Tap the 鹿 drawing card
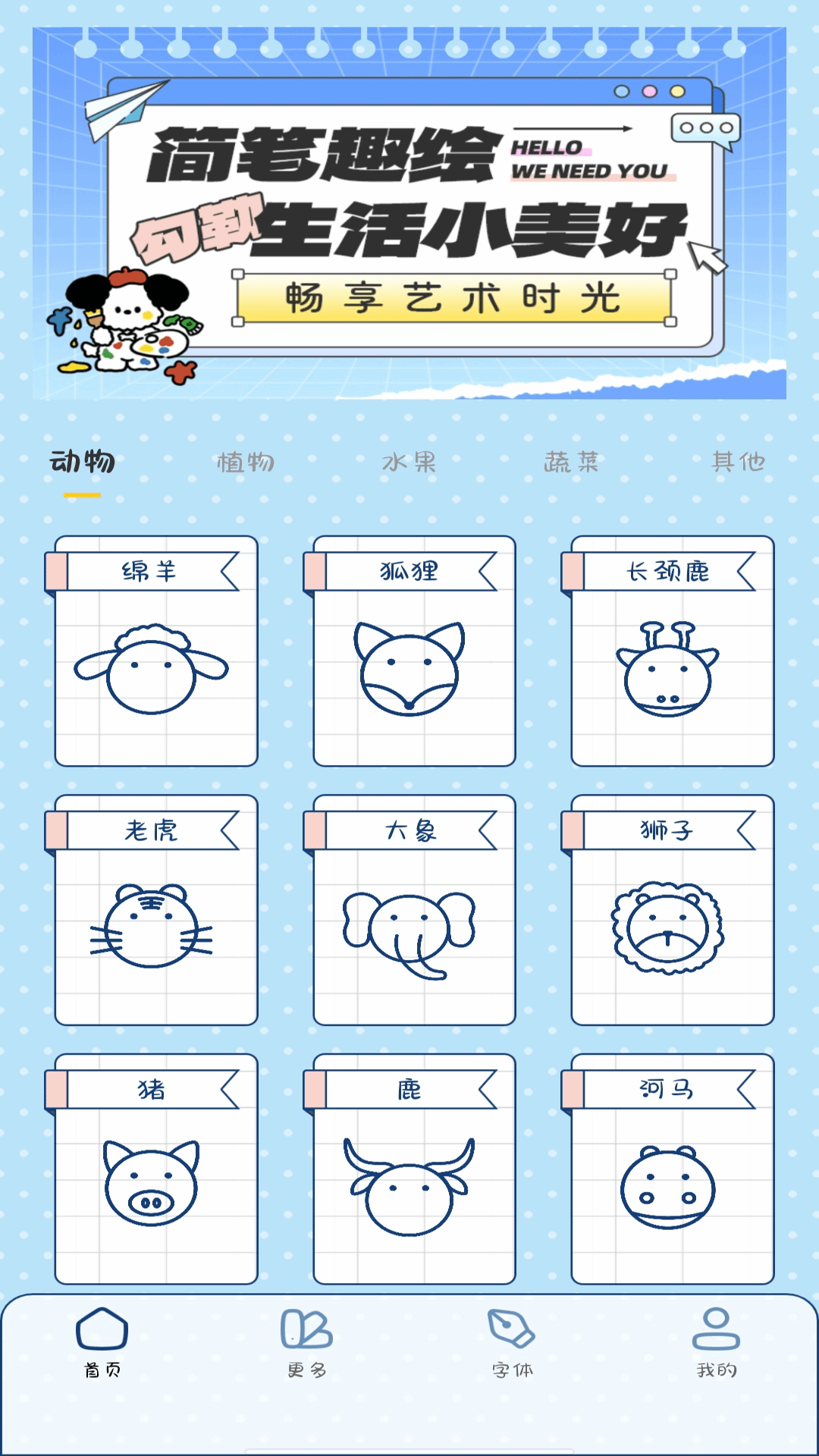 [414, 1169]
